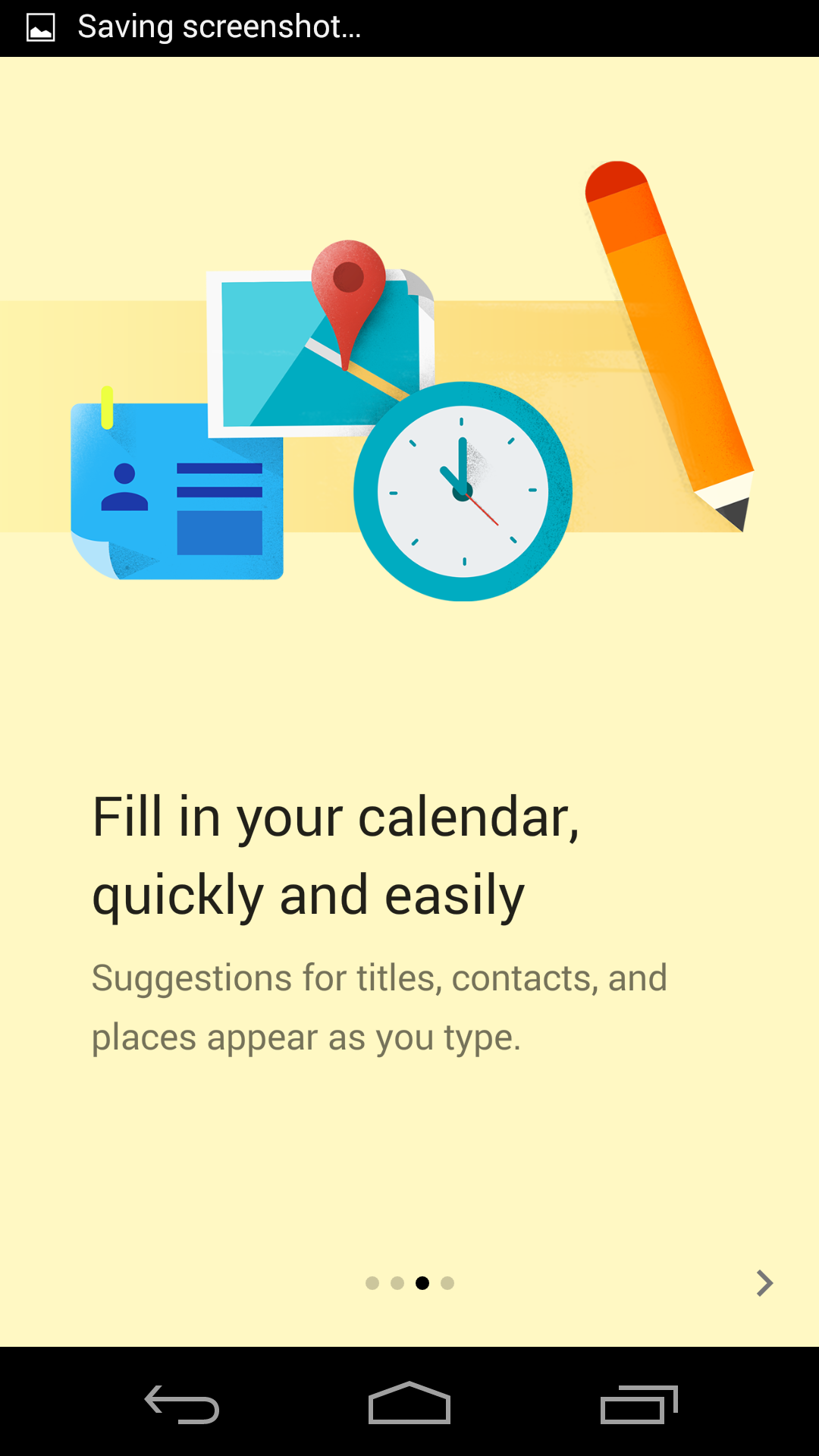Tap the page indicator dots

tap(409, 1283)
